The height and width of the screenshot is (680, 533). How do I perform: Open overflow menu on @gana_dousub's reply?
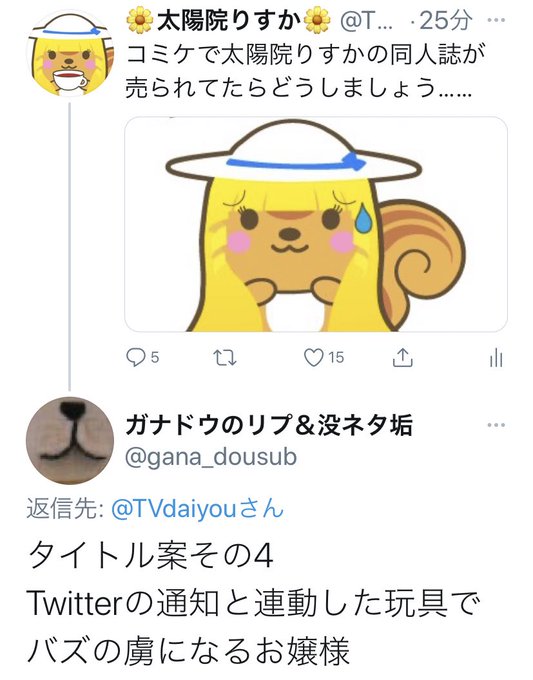click(496, 425)
